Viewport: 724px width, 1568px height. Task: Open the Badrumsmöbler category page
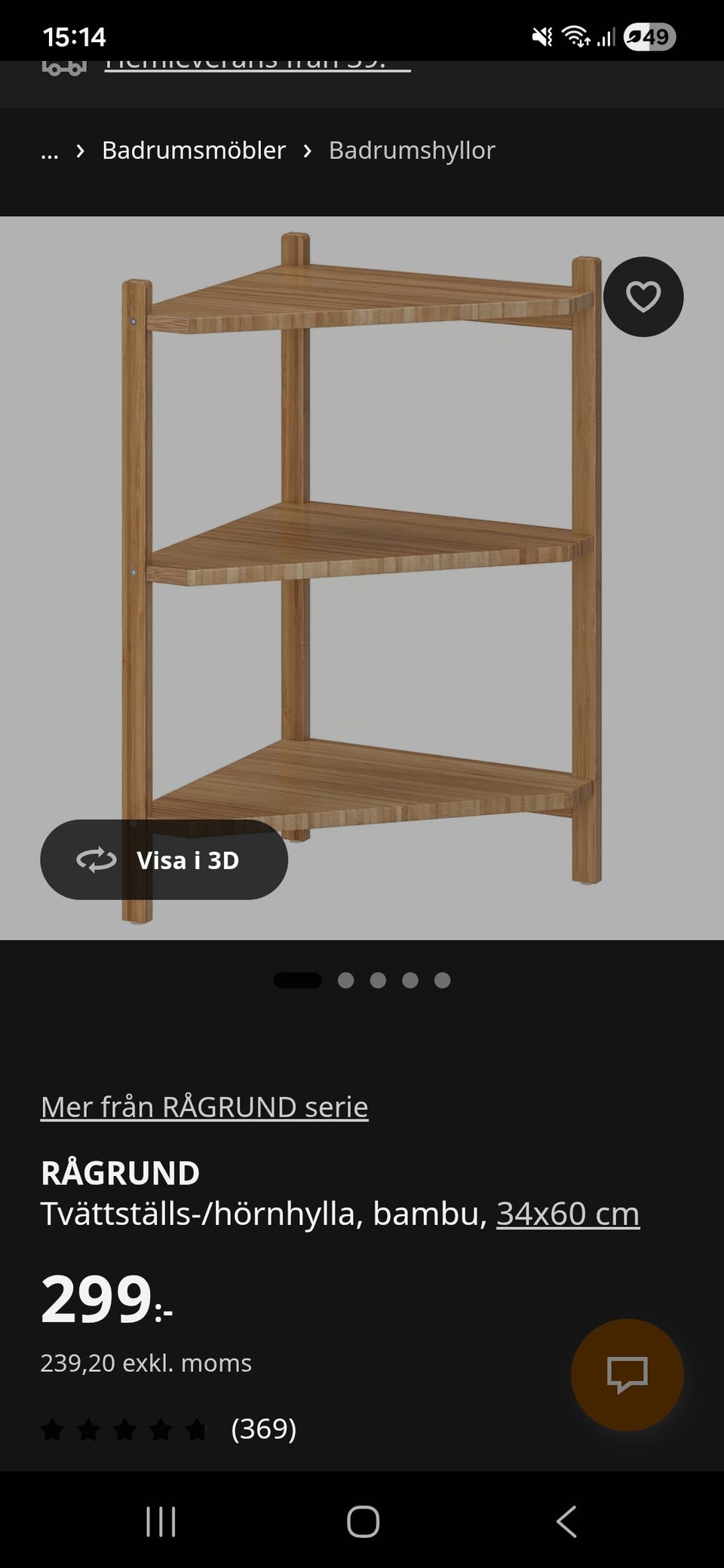[193, 150]
